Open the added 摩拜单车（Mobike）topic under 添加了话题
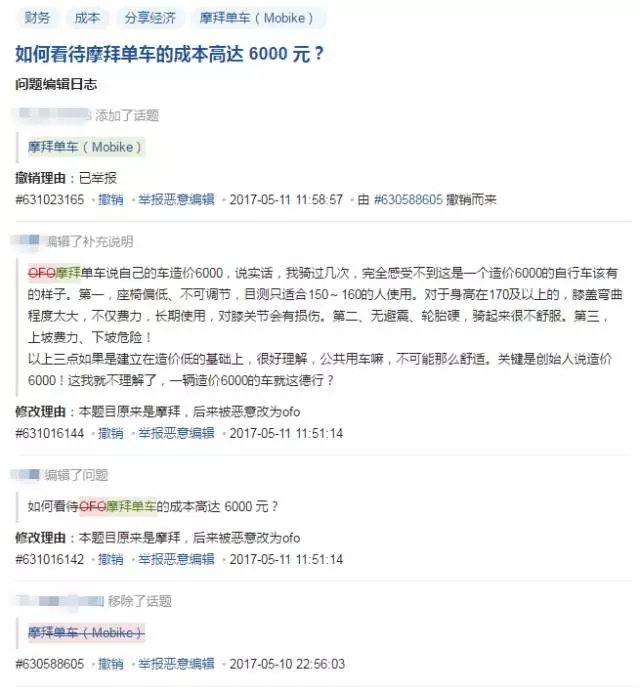Screen dimensions: 640x693 point(86,147)
